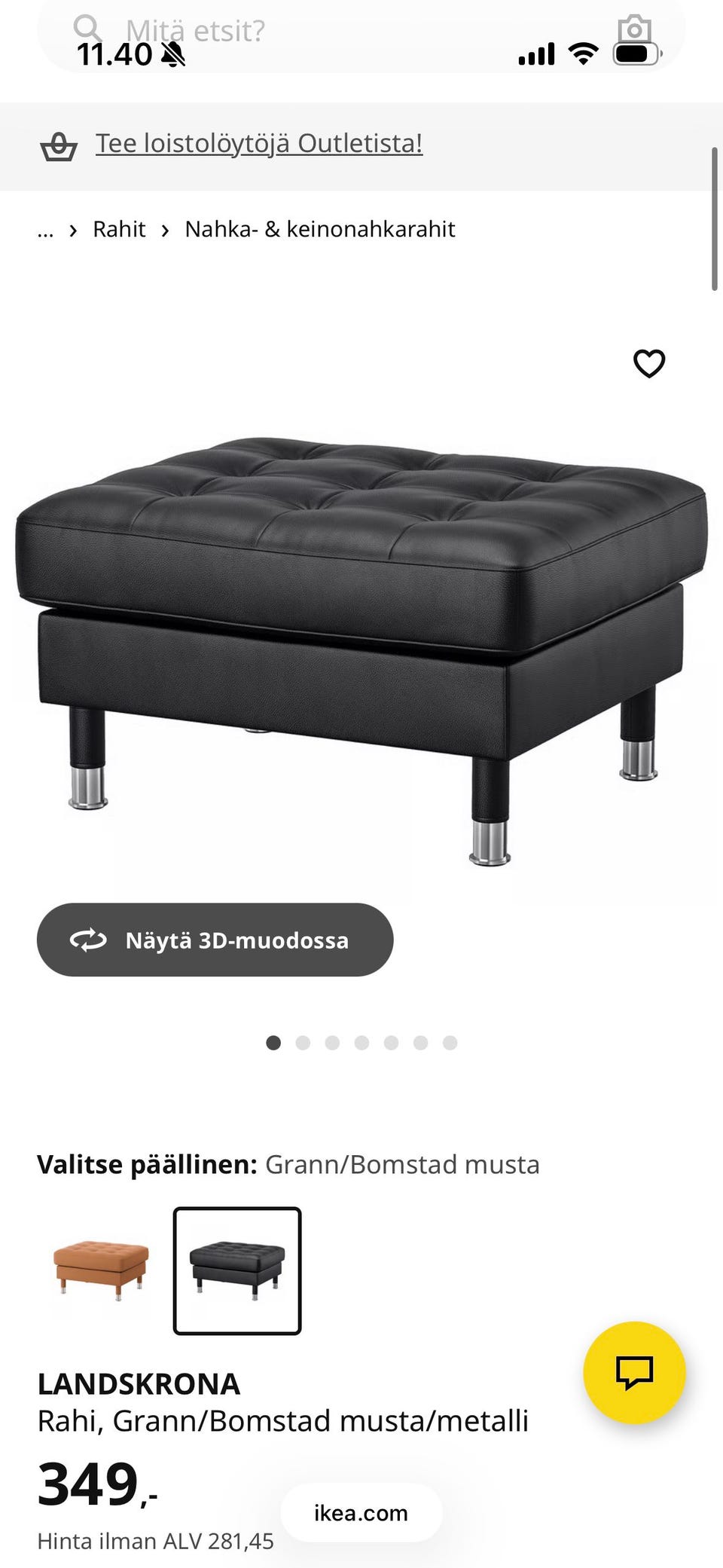Viewport: 723px width, 1568px height.
Task: Select the brown cover option
Action: [101, 1270]
